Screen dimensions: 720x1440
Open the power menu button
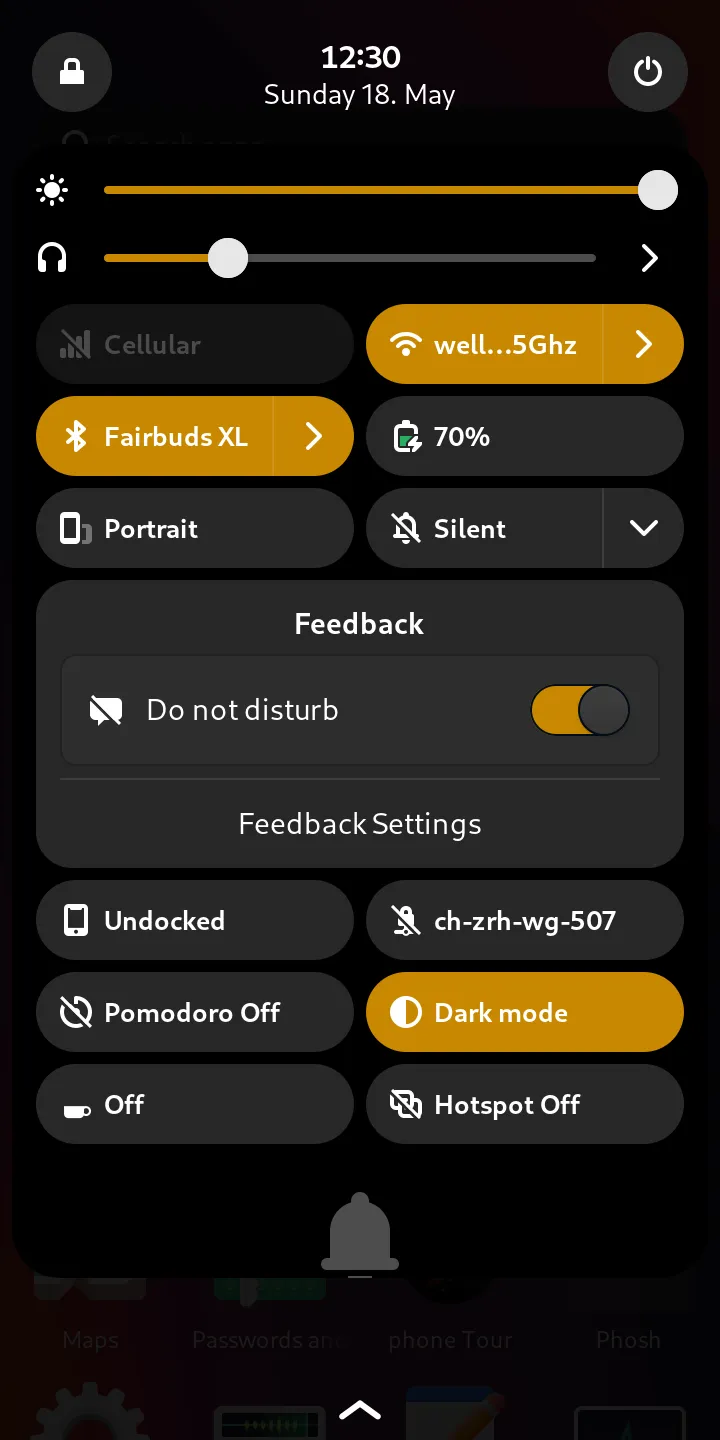coord(647,72)
